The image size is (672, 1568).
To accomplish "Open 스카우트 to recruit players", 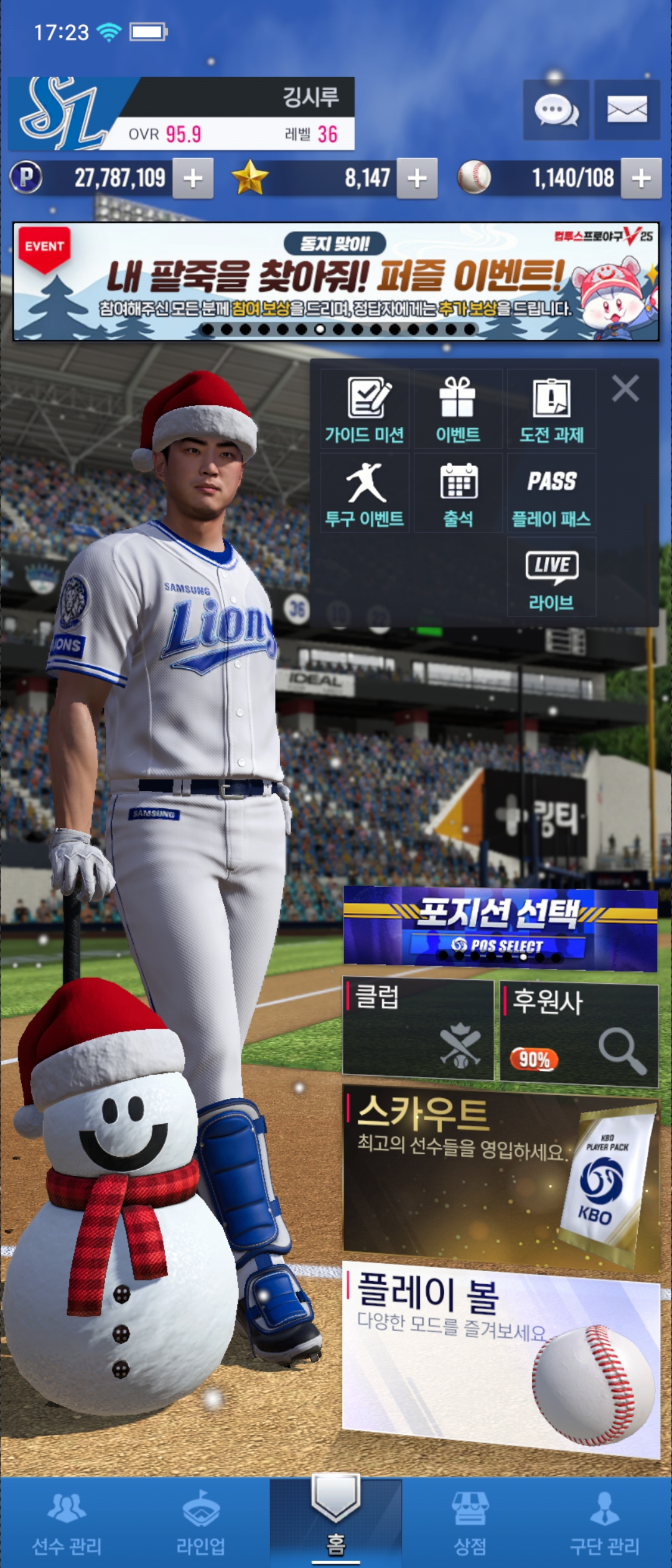I will (x=501, y=1176).
